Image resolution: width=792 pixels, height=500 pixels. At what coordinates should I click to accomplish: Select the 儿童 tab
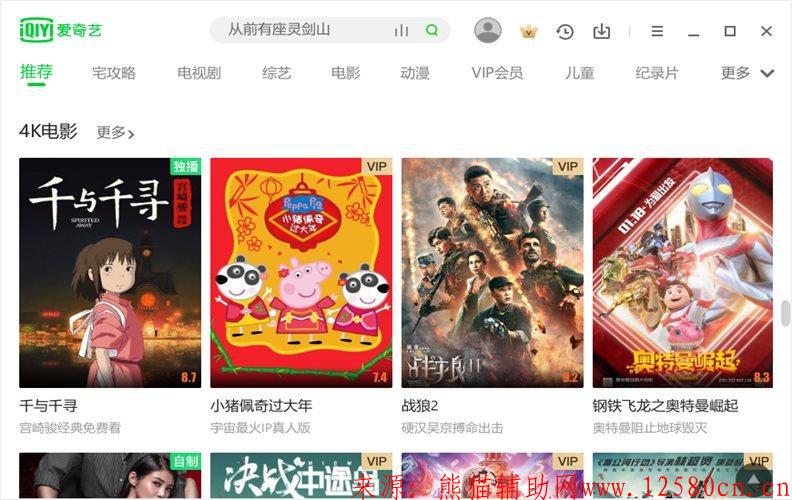tap(580, 72)
